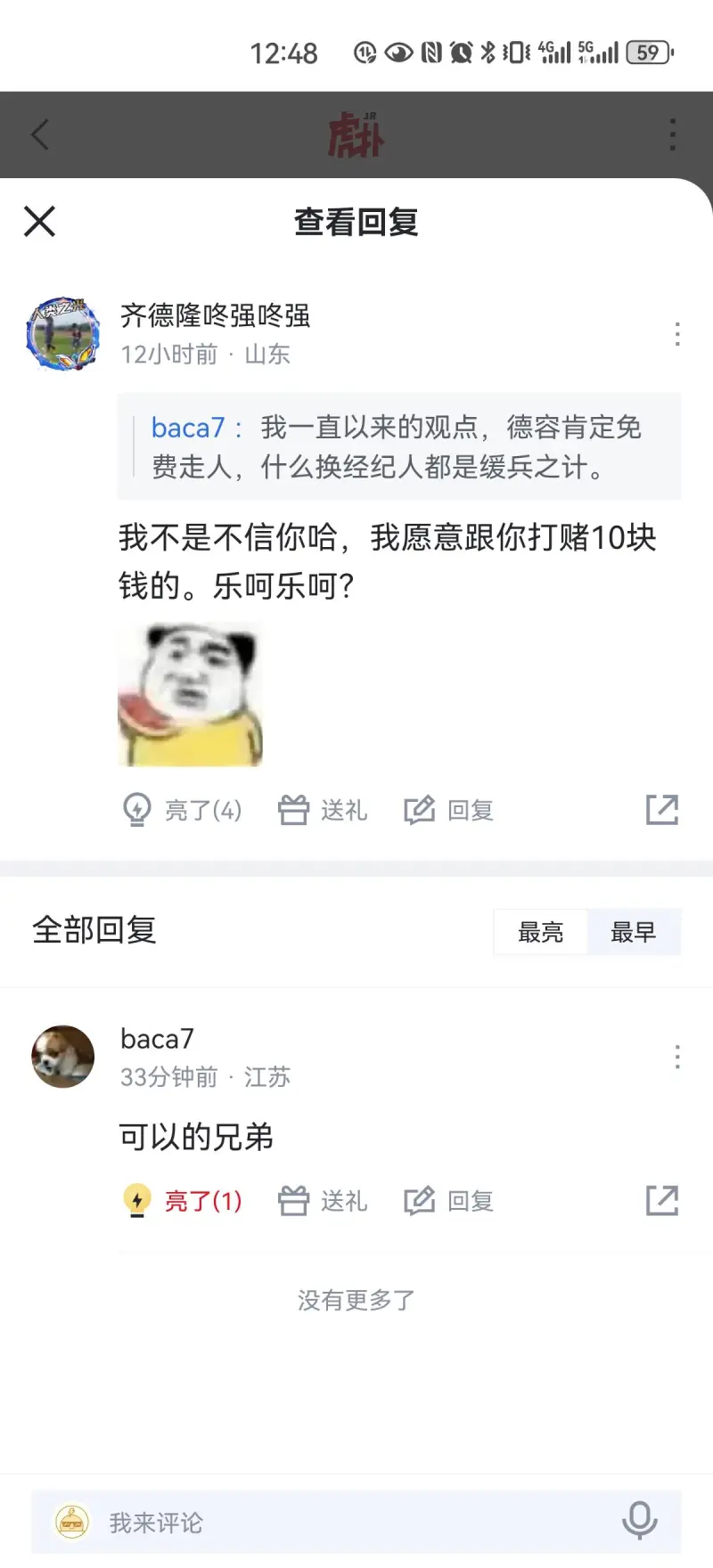Viewport: 713px width, 1568px height.
Task: Open baca7 link in the quoted comment
Action: pos(188,428)
